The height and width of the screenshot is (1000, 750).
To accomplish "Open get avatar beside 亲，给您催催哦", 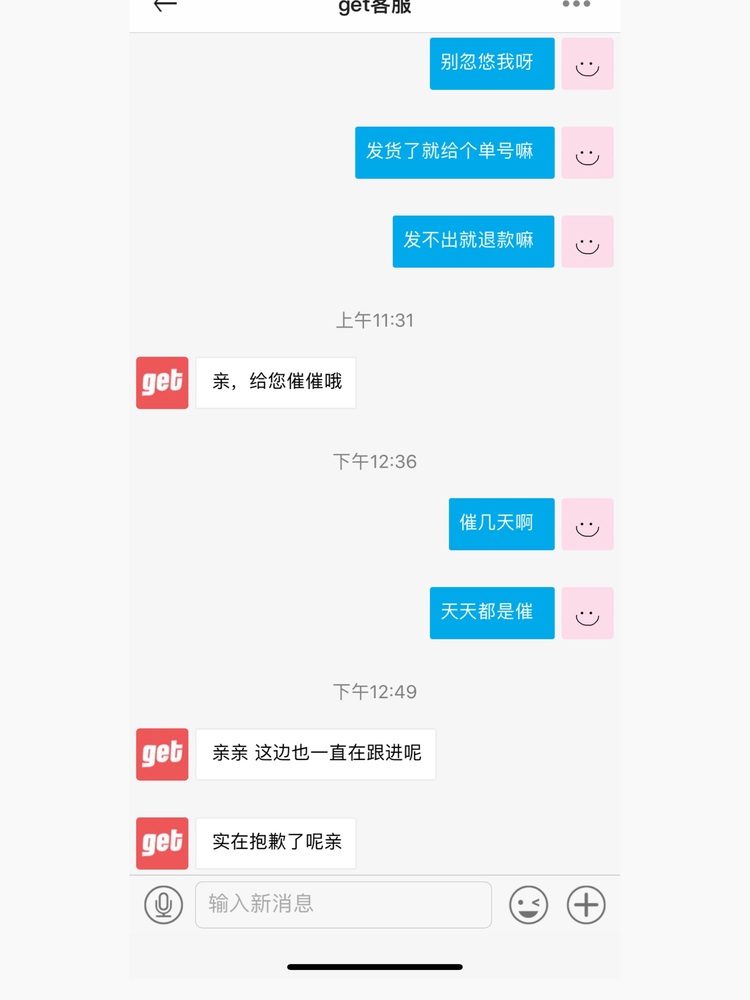I will click(x=162, y=383).
